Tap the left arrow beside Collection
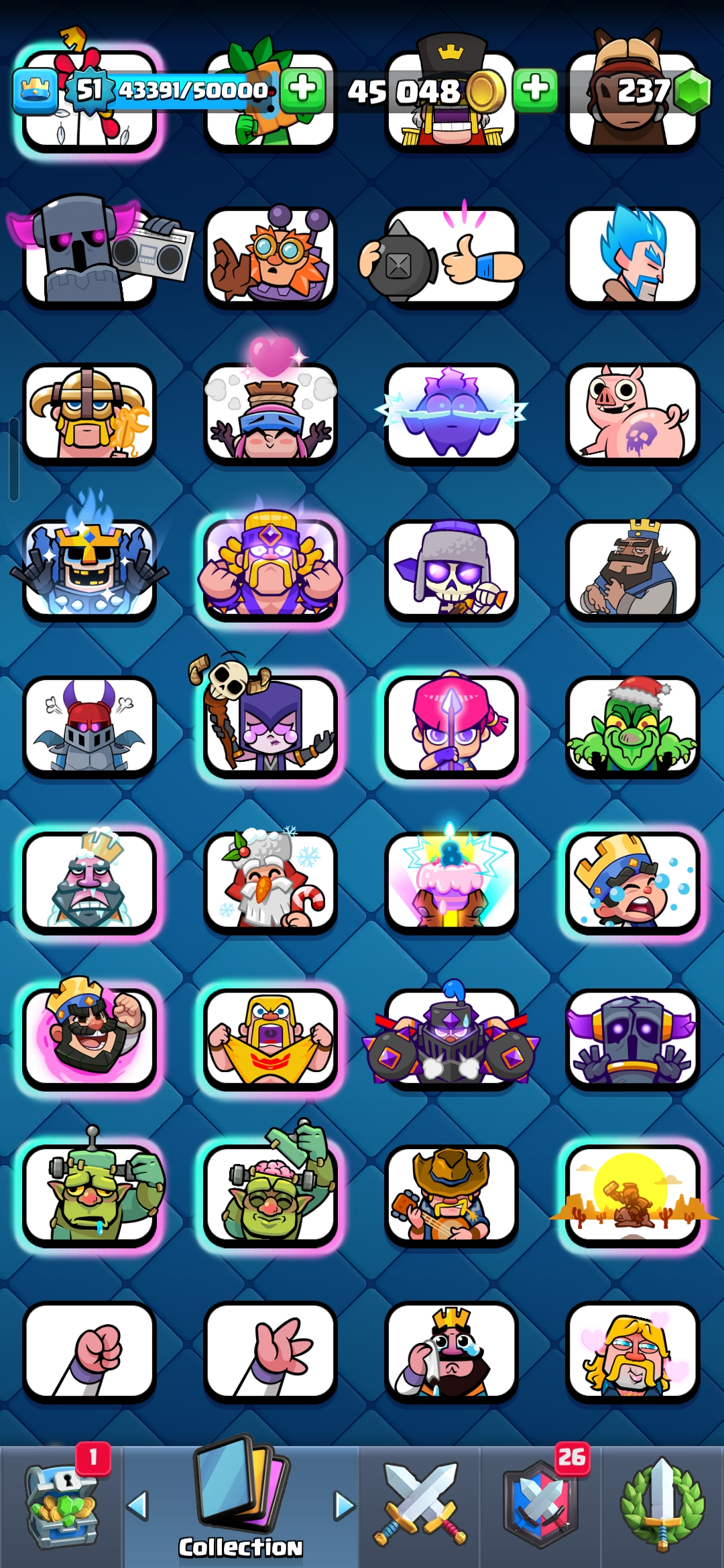This screenshot has width=724, height=1568. click(x=137, y=1505)
